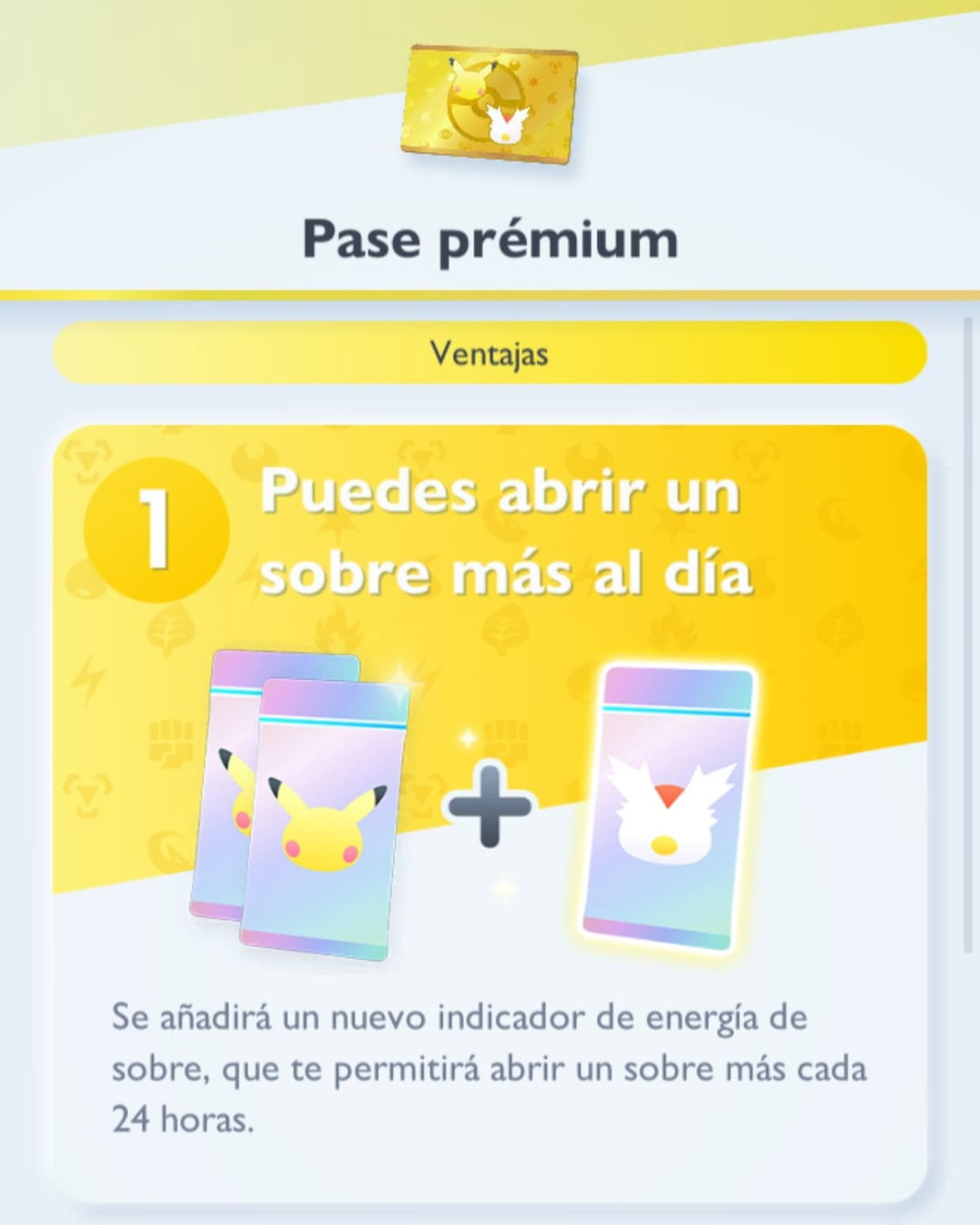Expand the Ventajas pill section

tap(490, 353)
